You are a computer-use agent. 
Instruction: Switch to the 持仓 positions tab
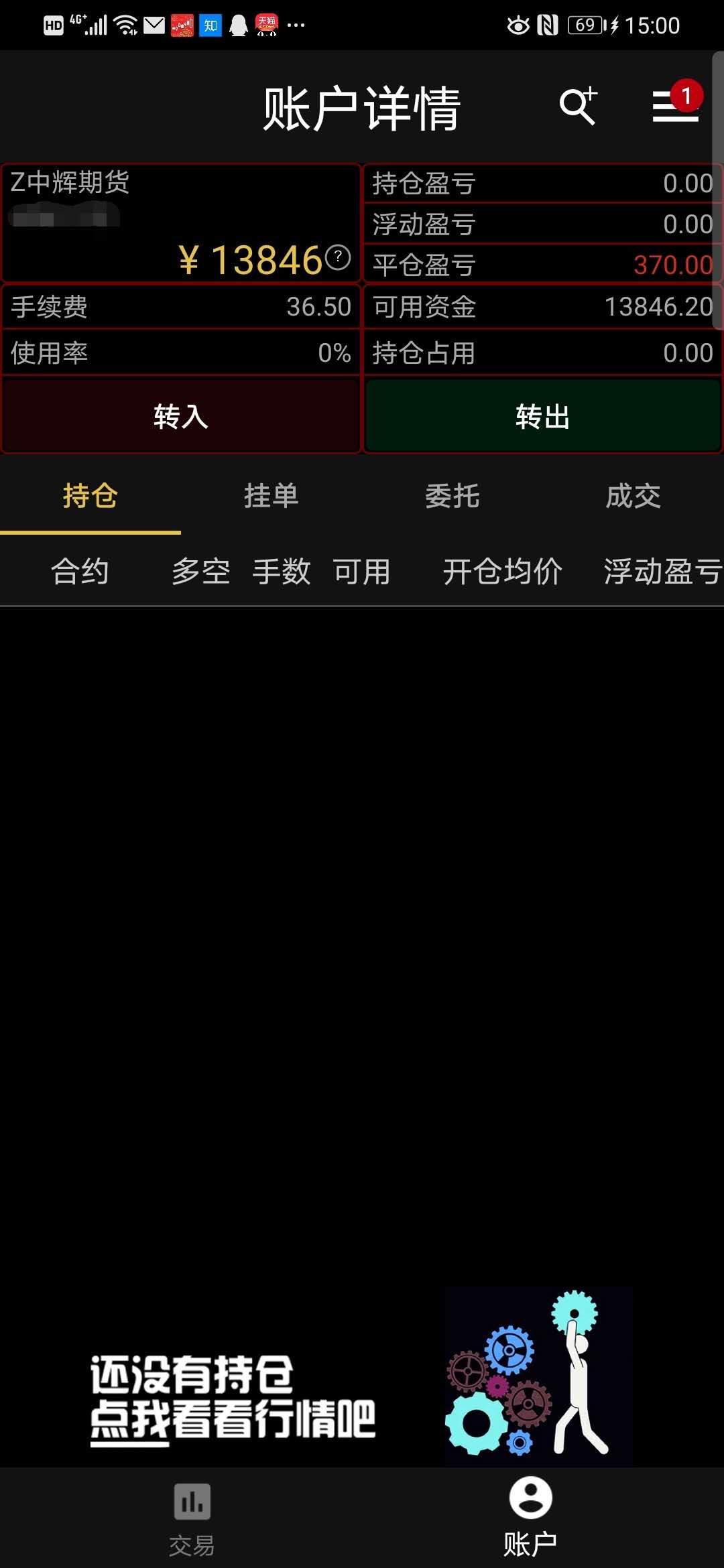click(x=90, y=497)
